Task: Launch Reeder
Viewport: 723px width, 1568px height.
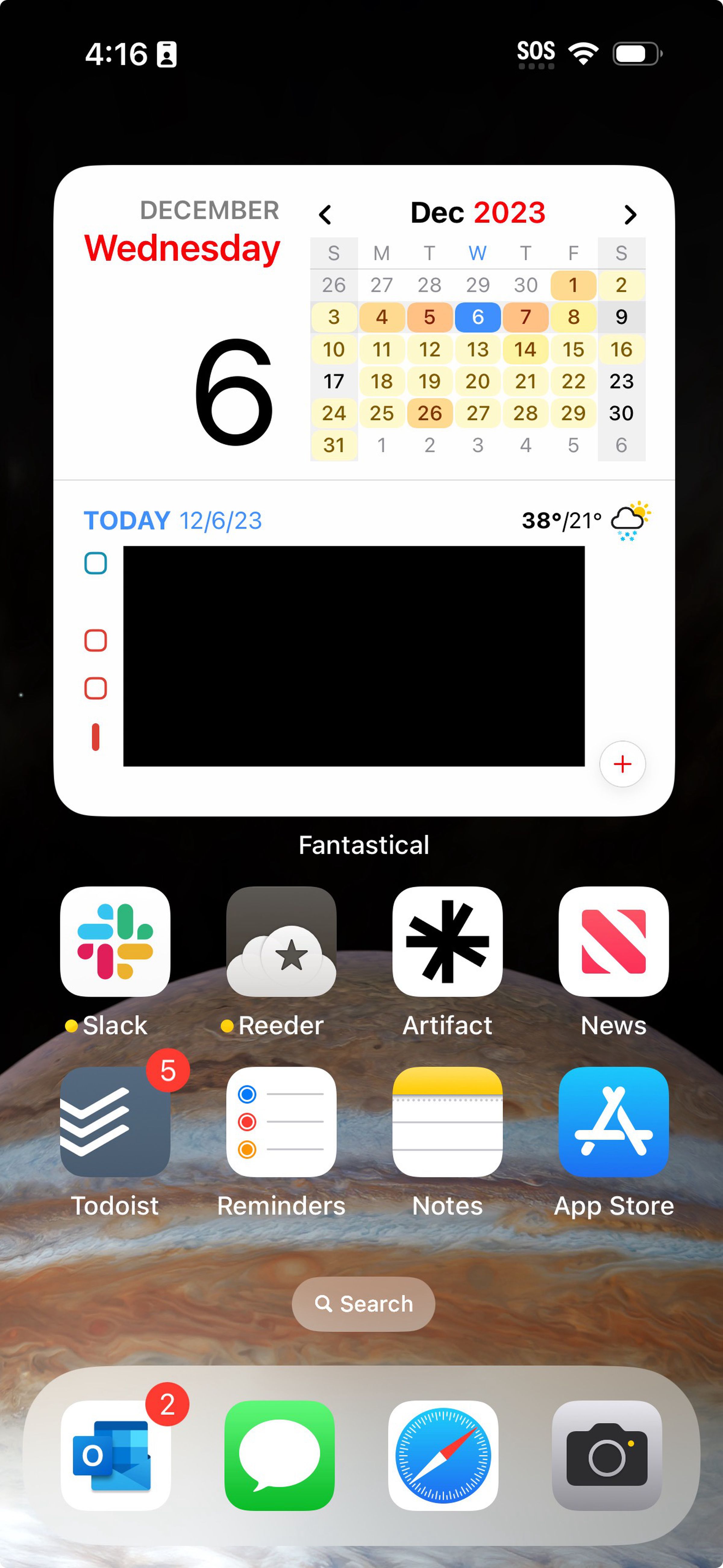Action: pyautogui.click(x=281, y=941)
